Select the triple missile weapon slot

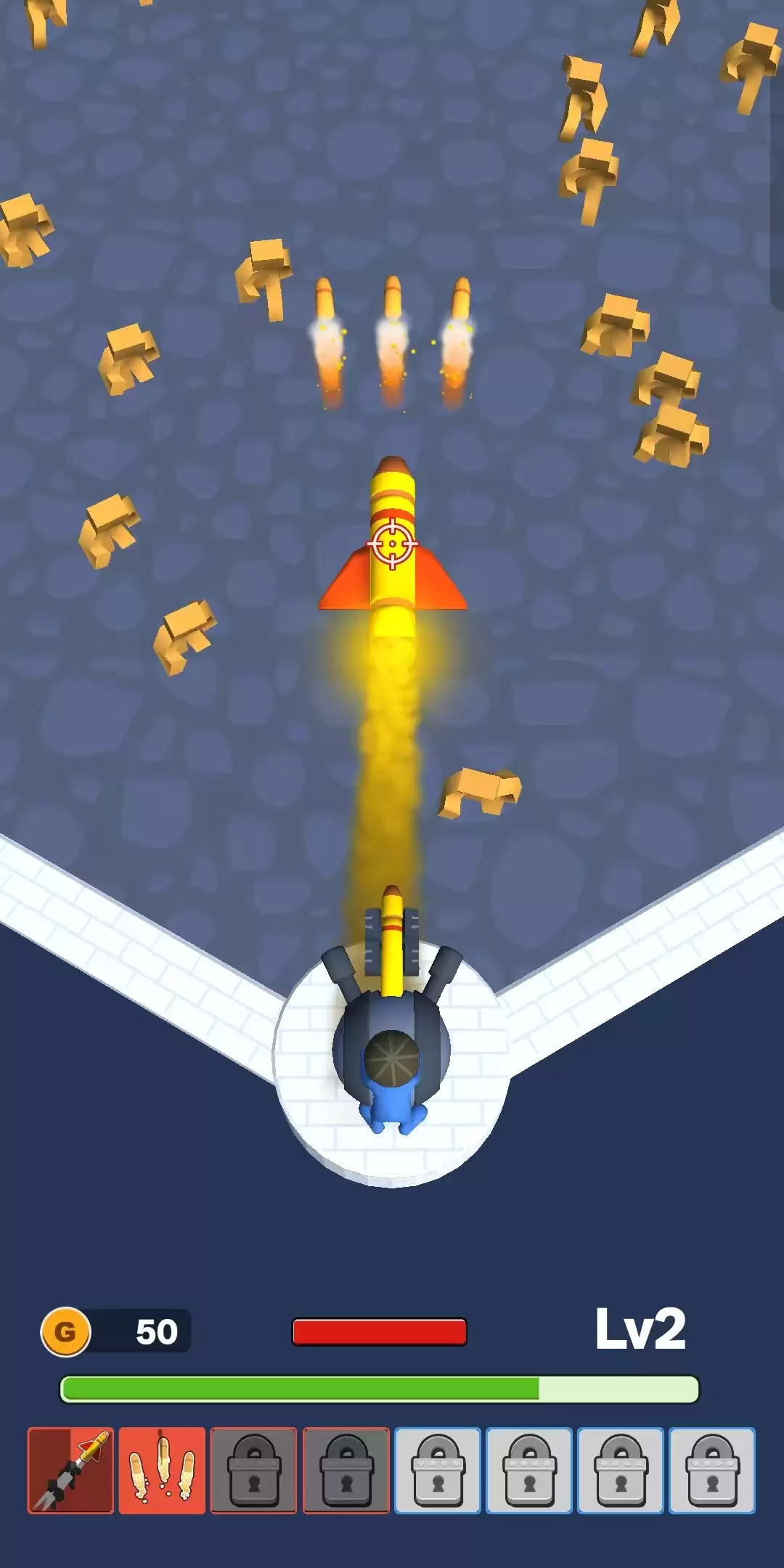(x=162, y=1470)
